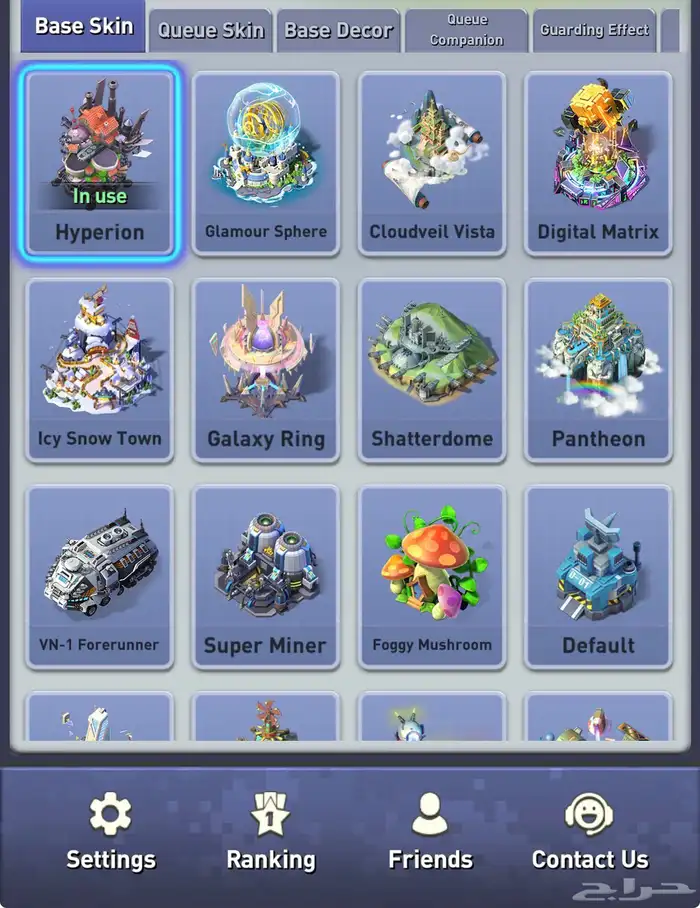
Task: Tap the Galaxy Ring skin
Action: click(x=266, y=370)
